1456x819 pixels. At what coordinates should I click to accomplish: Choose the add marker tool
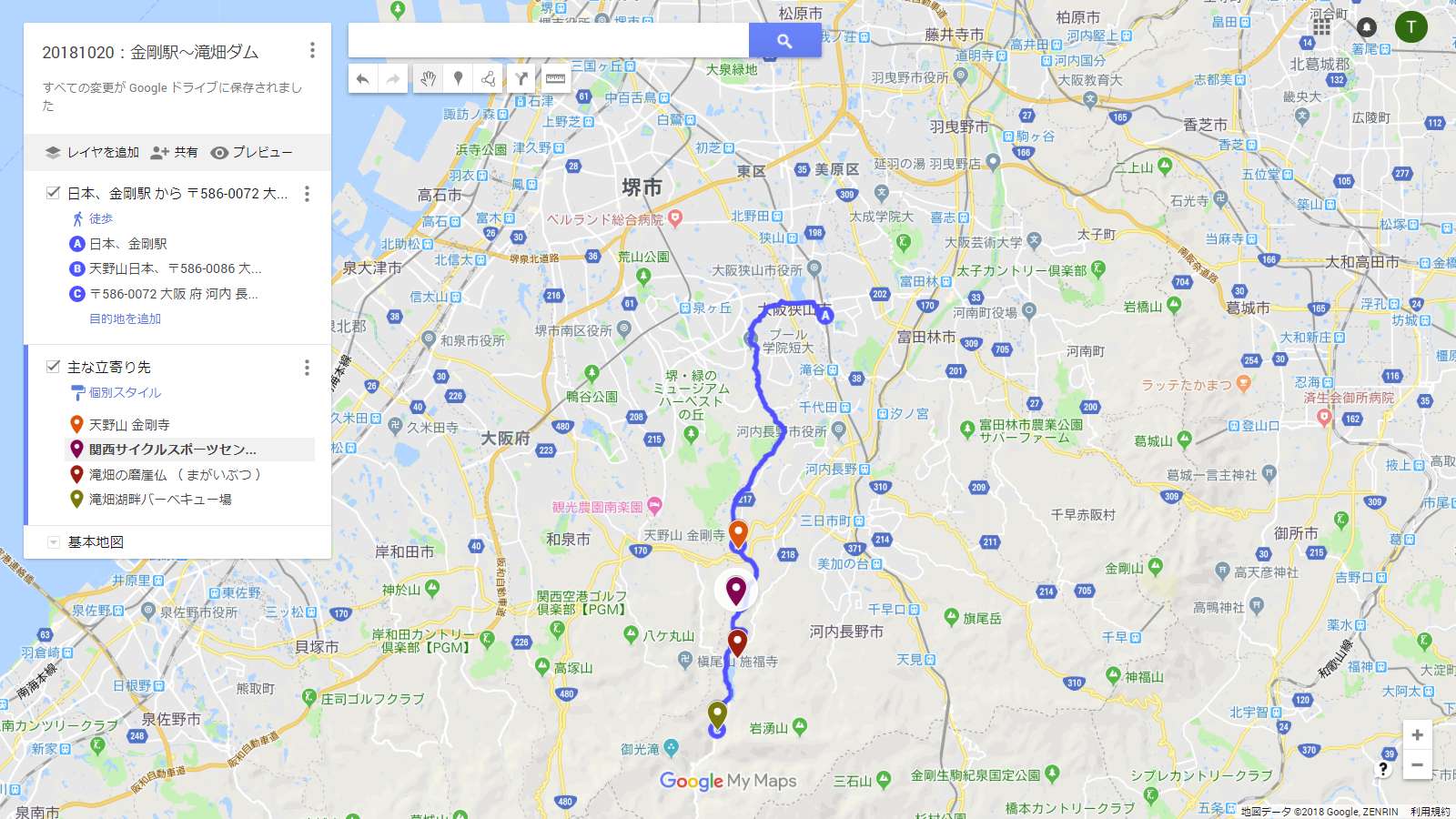pyautogui.click(x=459, y=79)
